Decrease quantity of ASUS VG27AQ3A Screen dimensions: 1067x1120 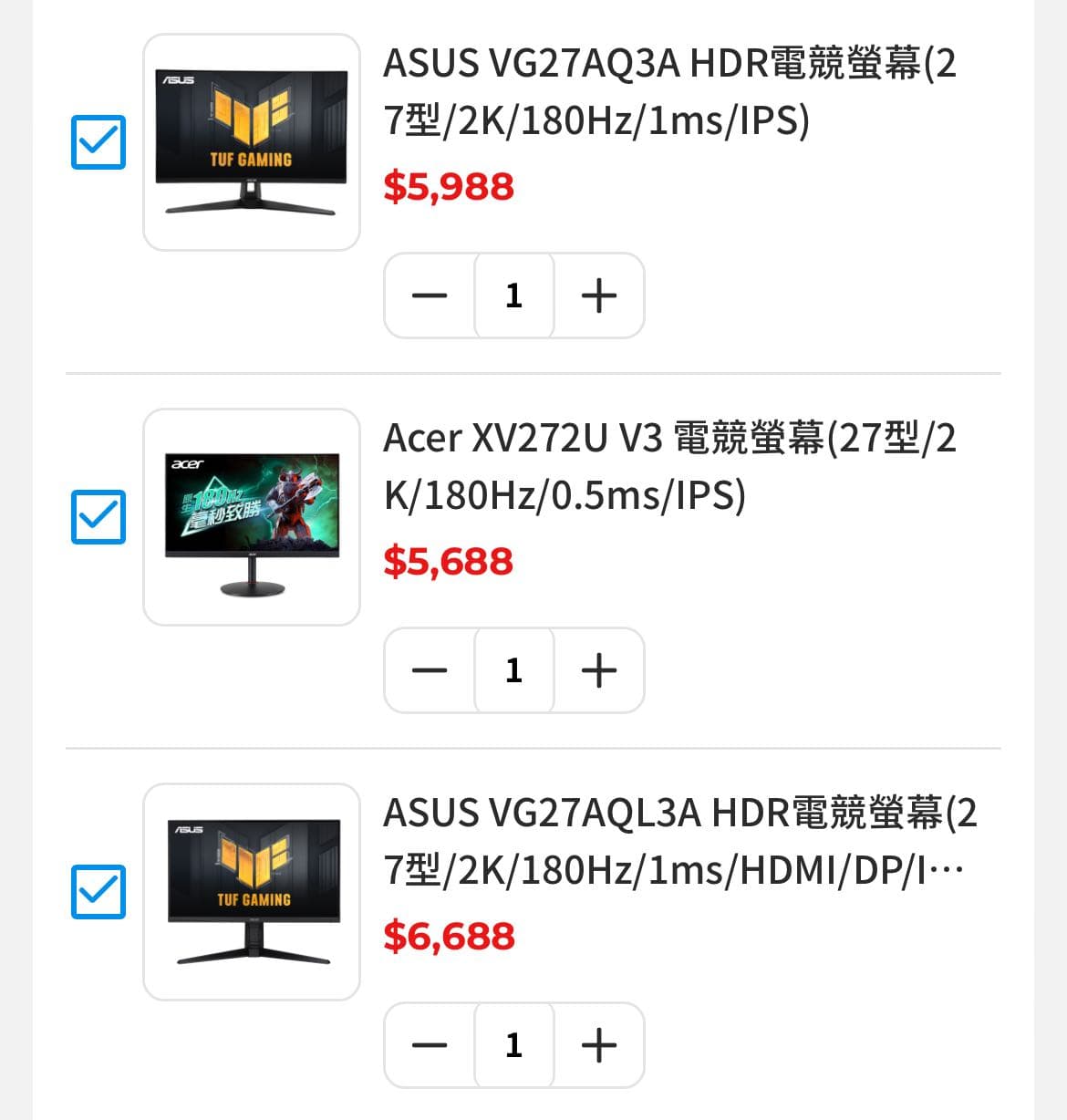(x=430, y=296)
